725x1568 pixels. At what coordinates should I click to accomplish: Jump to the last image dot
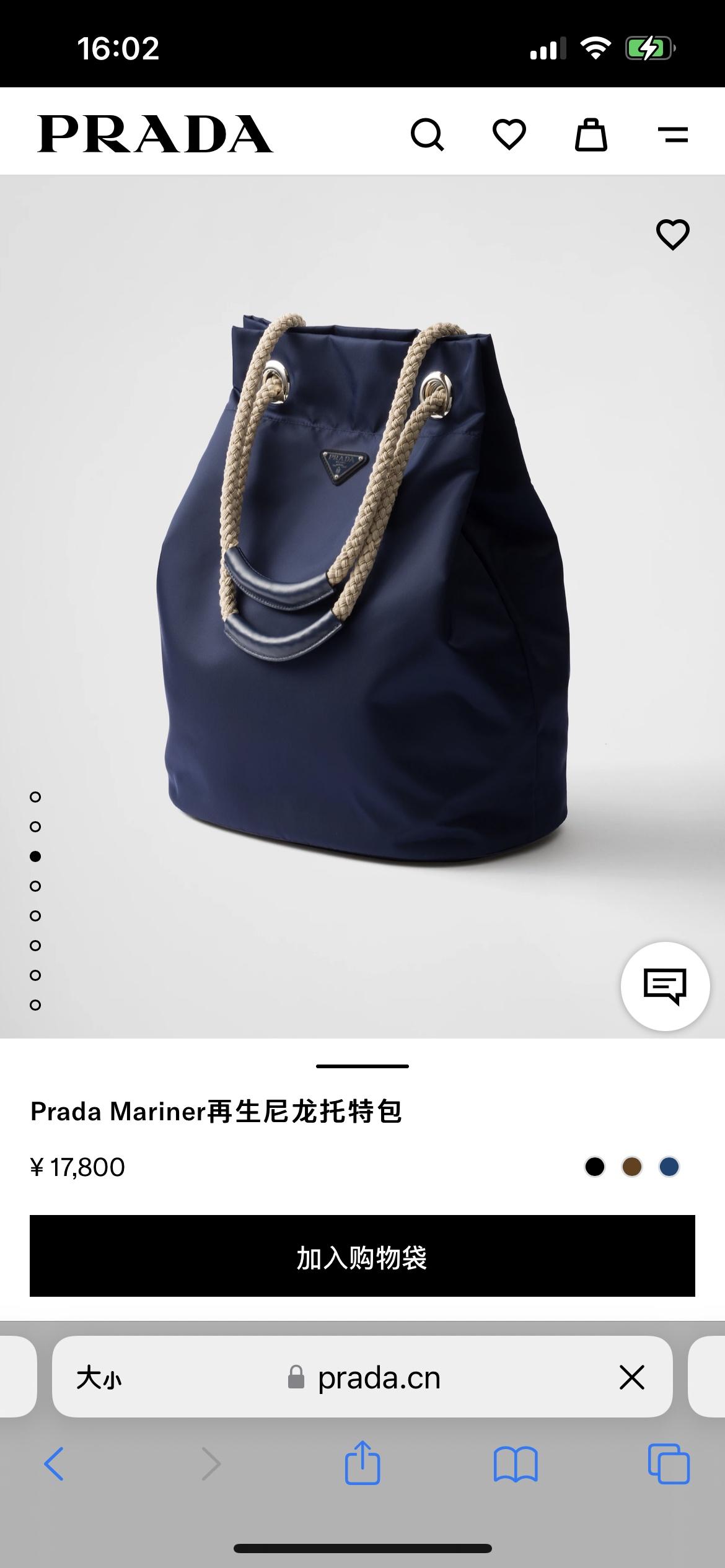point(35,1005)
